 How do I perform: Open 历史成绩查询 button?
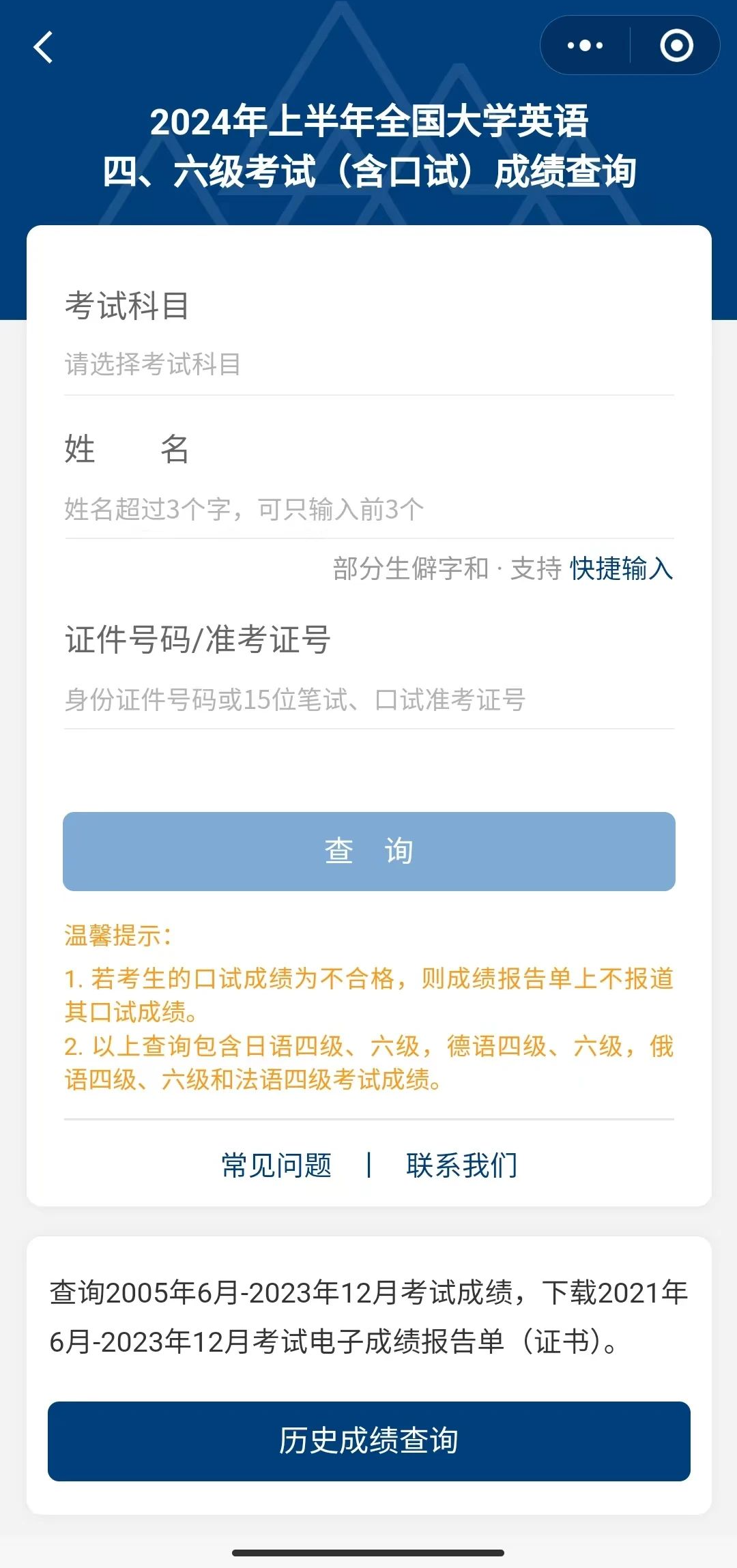tap(369, 1440)
